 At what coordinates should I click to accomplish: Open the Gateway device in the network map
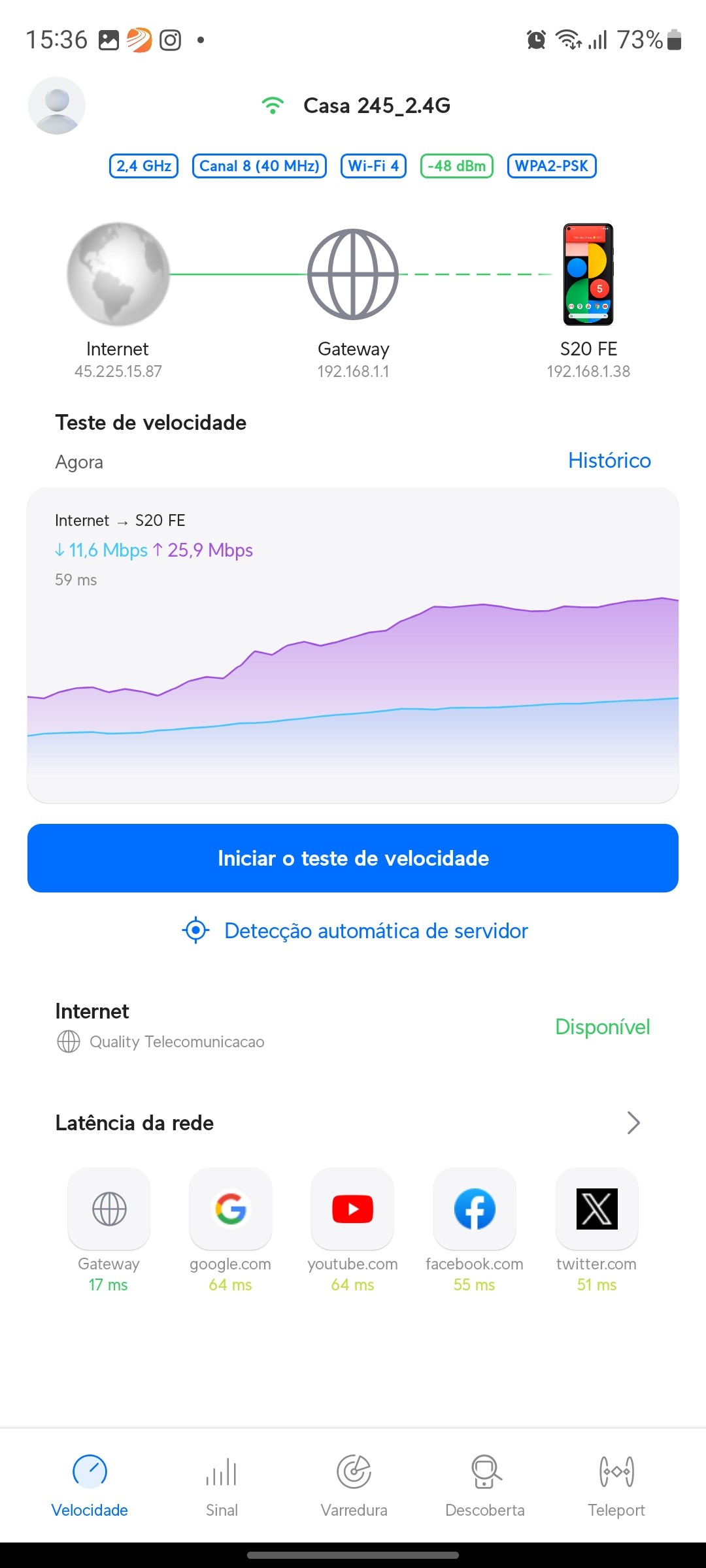pyautogui.click(x=353, y=275)
